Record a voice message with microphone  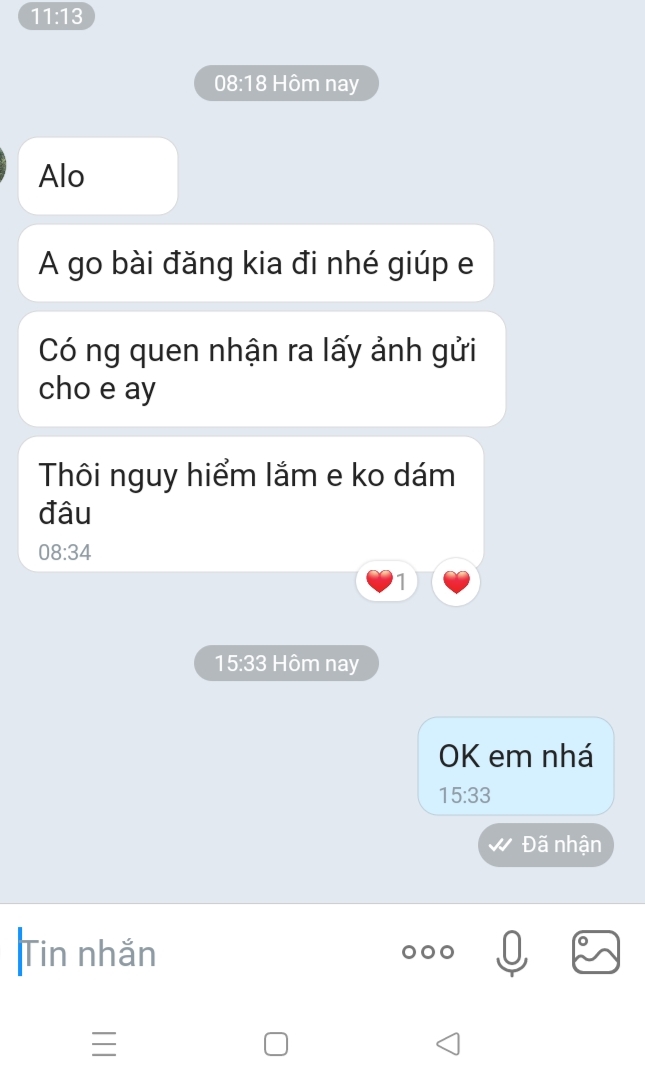click(x=511, y=953)
